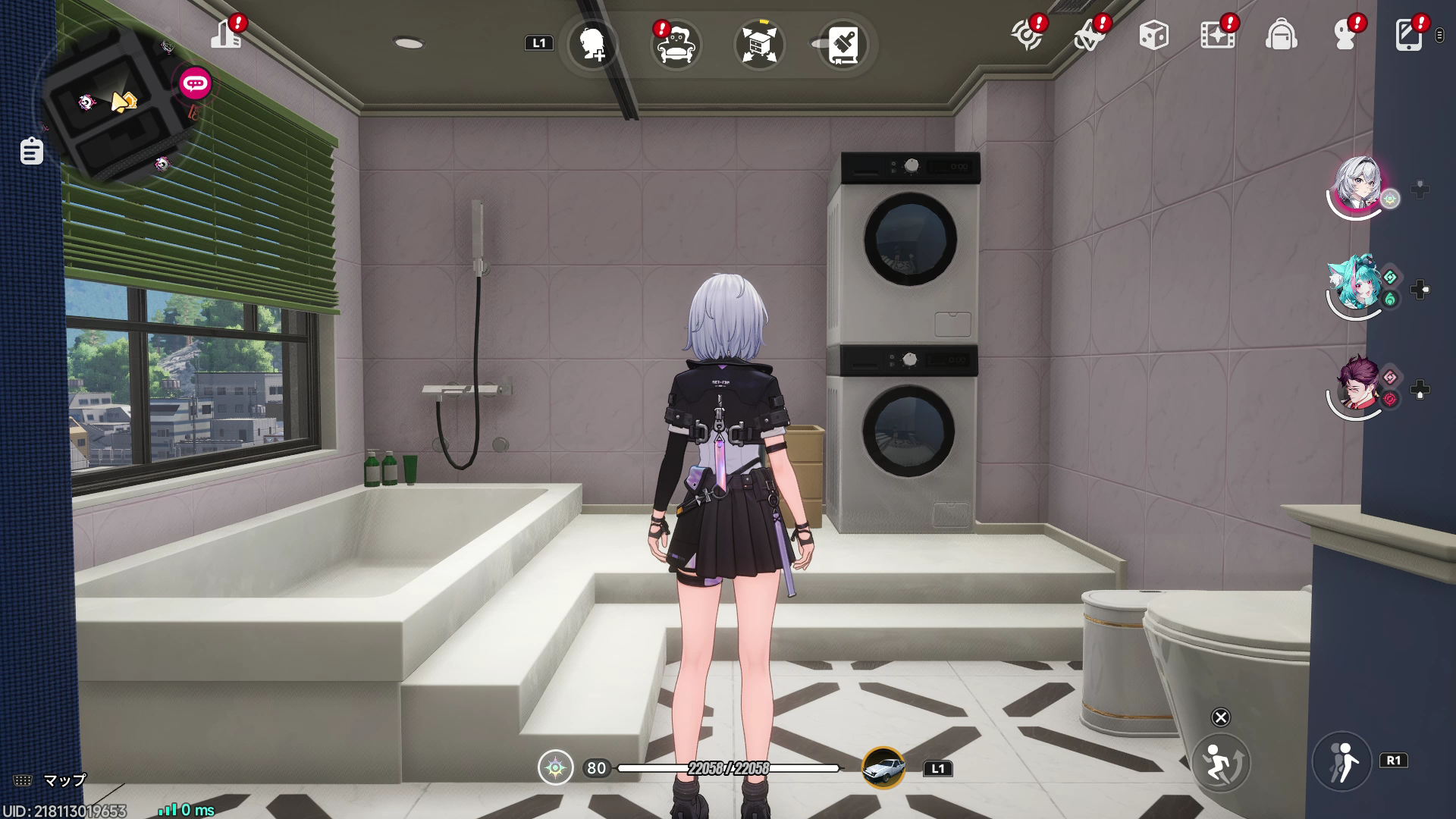
Task: Open the furniture armchair menu
Action: [675, 45]
